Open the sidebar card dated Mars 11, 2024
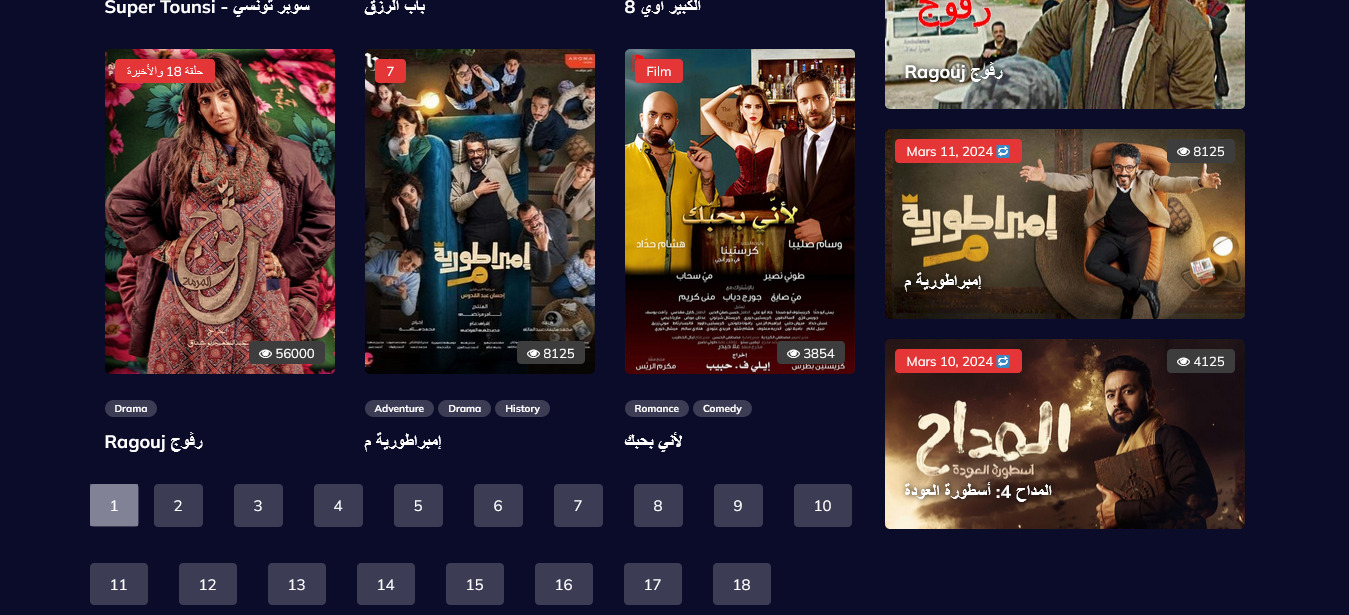This screenshot has height=615, width=1349. 1064,224
